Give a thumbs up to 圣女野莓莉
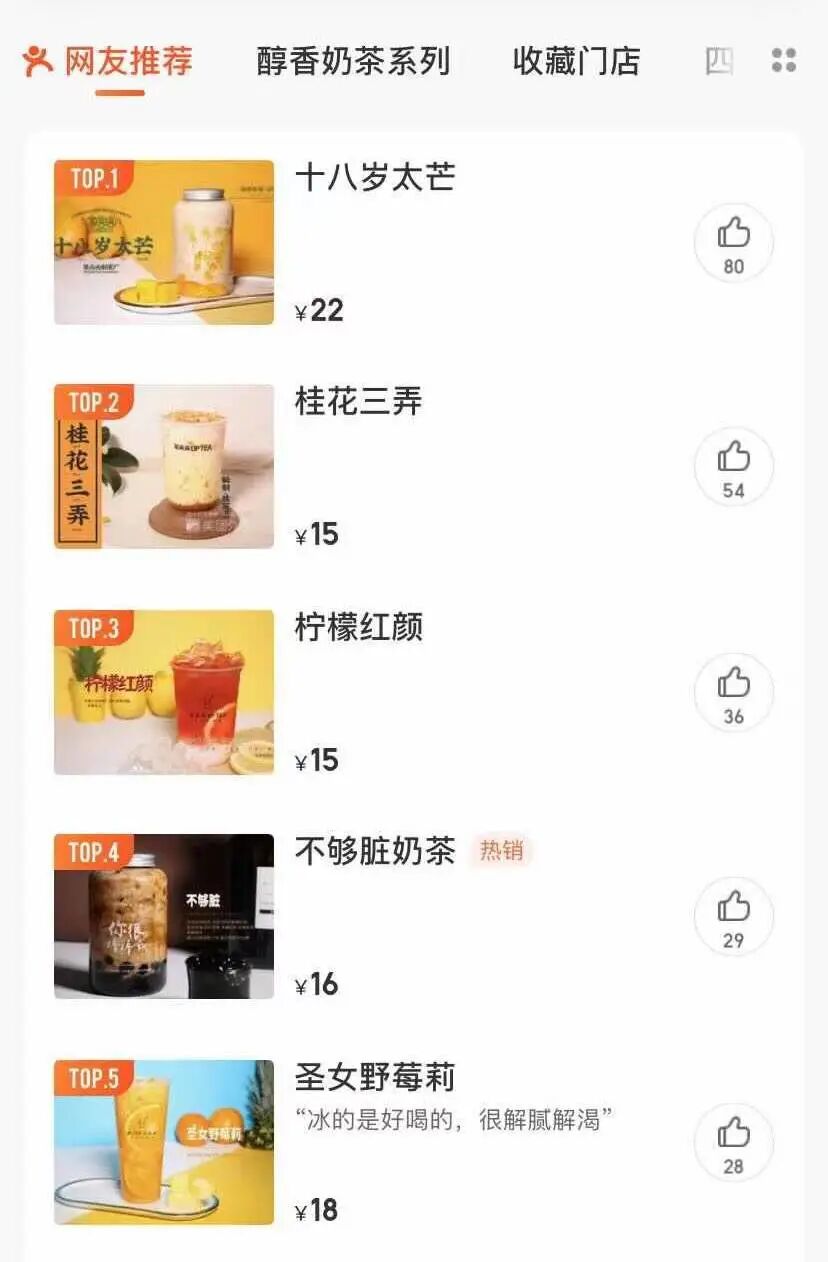 [x=733, y=1142]
